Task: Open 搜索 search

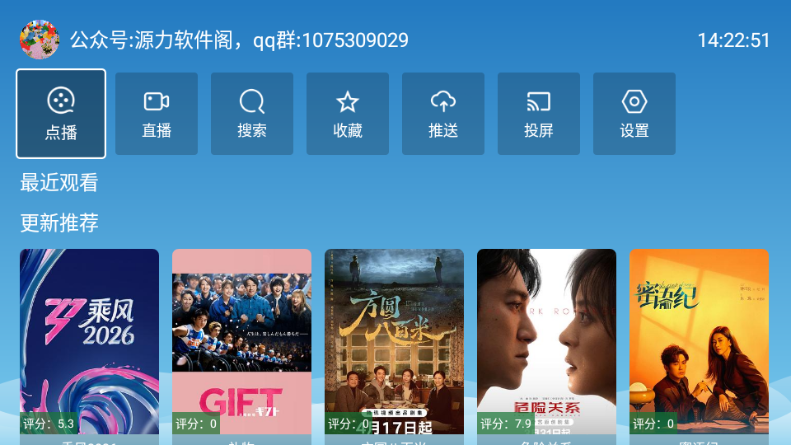Action: click(x=252, y=114)
